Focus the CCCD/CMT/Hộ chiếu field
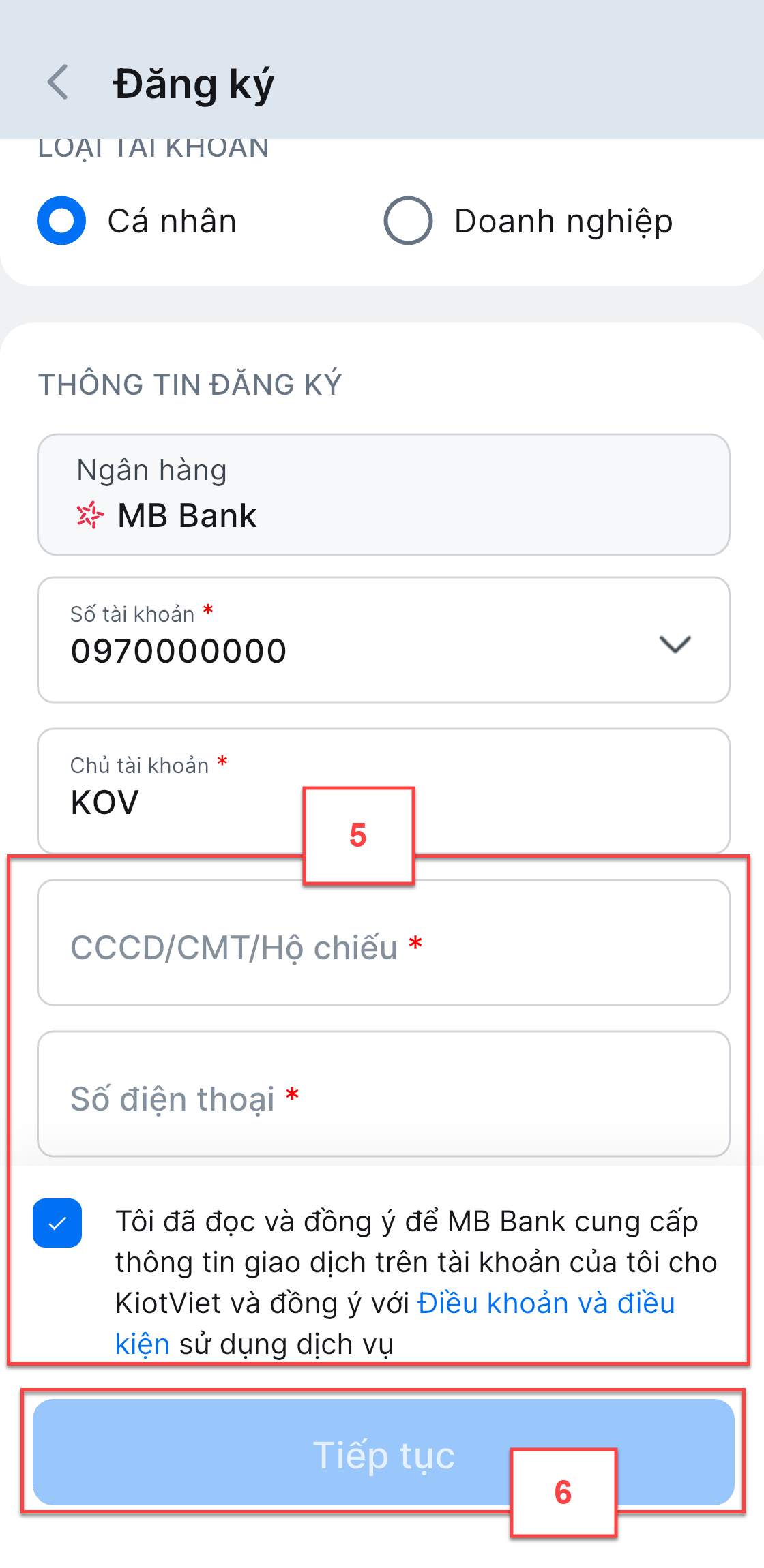The width and height of the screenshot is (764, 1568). tap(383, 943)
